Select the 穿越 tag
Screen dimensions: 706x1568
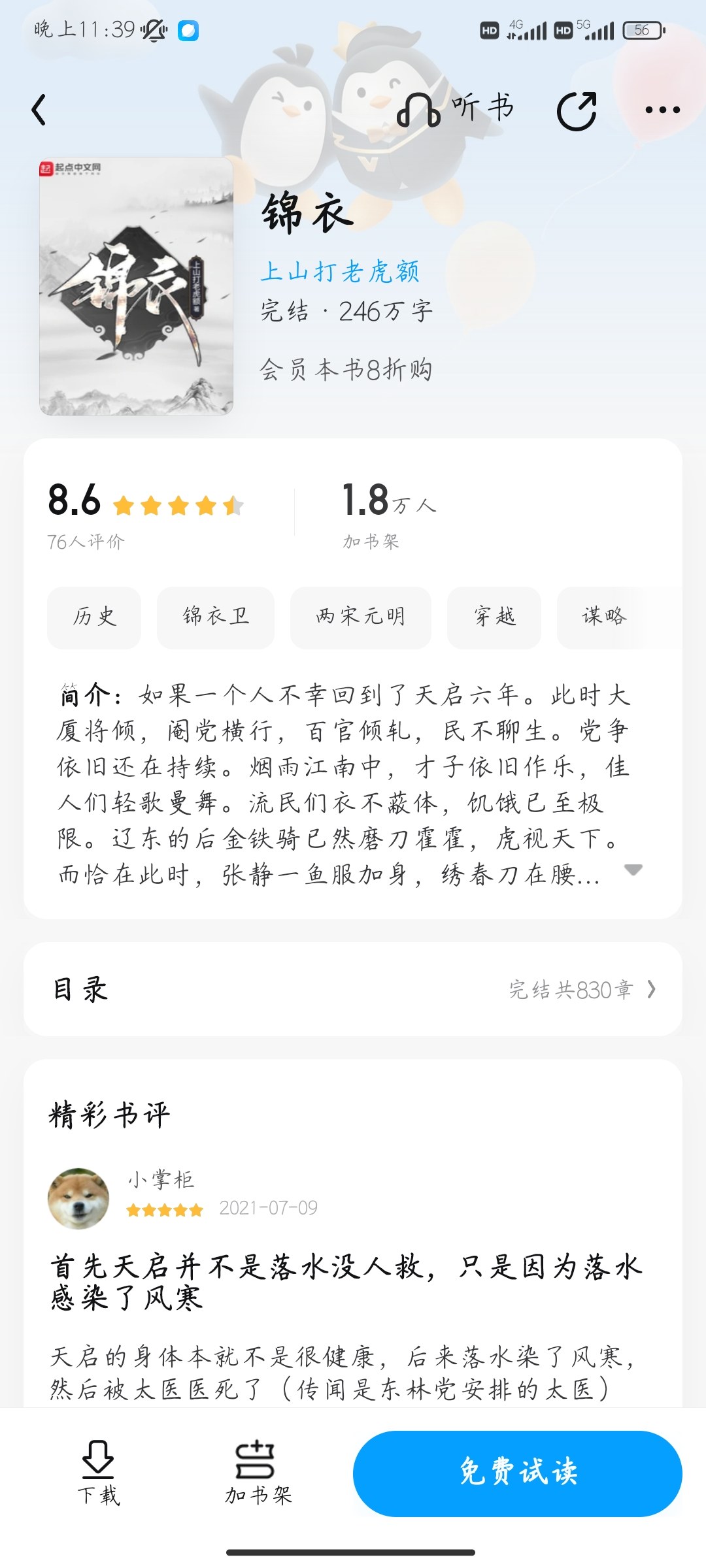pyautogui.click(x=494, y=617)
